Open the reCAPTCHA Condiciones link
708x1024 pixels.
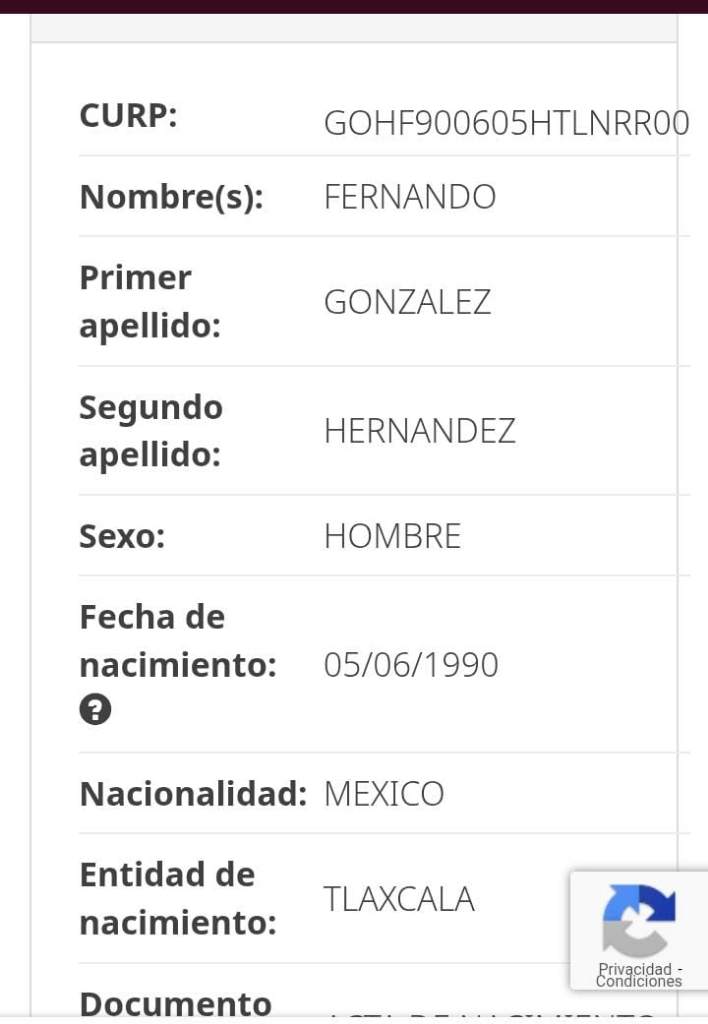tap(639, 981)
